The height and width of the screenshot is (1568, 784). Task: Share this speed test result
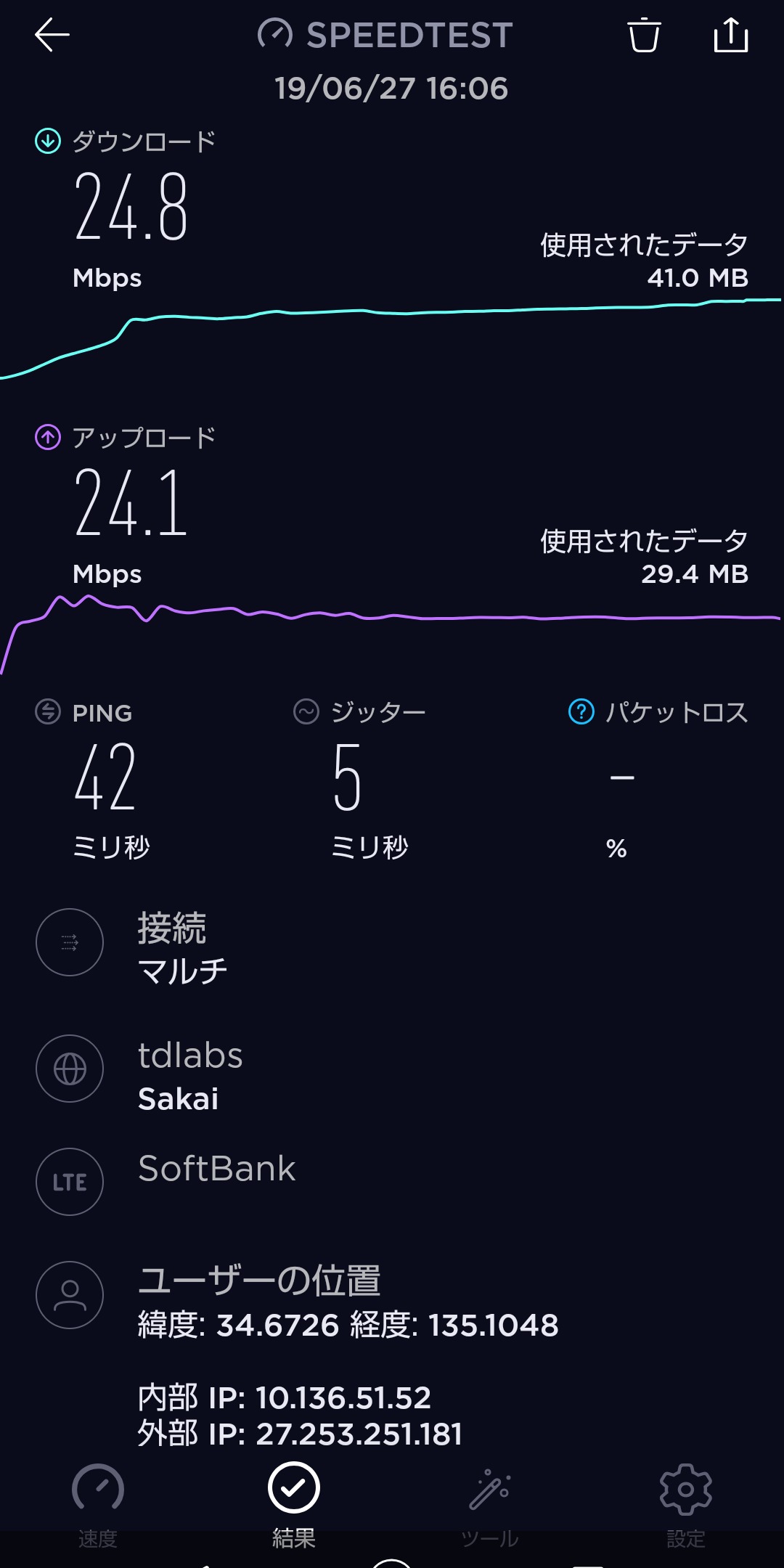click(730, 35)
